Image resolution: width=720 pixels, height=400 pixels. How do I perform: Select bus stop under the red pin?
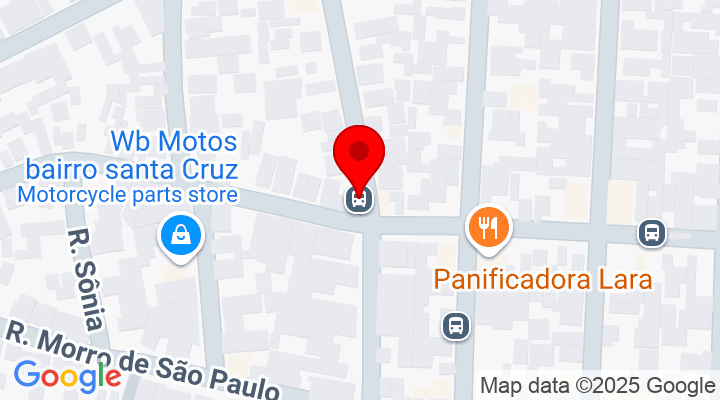point(359,200)
